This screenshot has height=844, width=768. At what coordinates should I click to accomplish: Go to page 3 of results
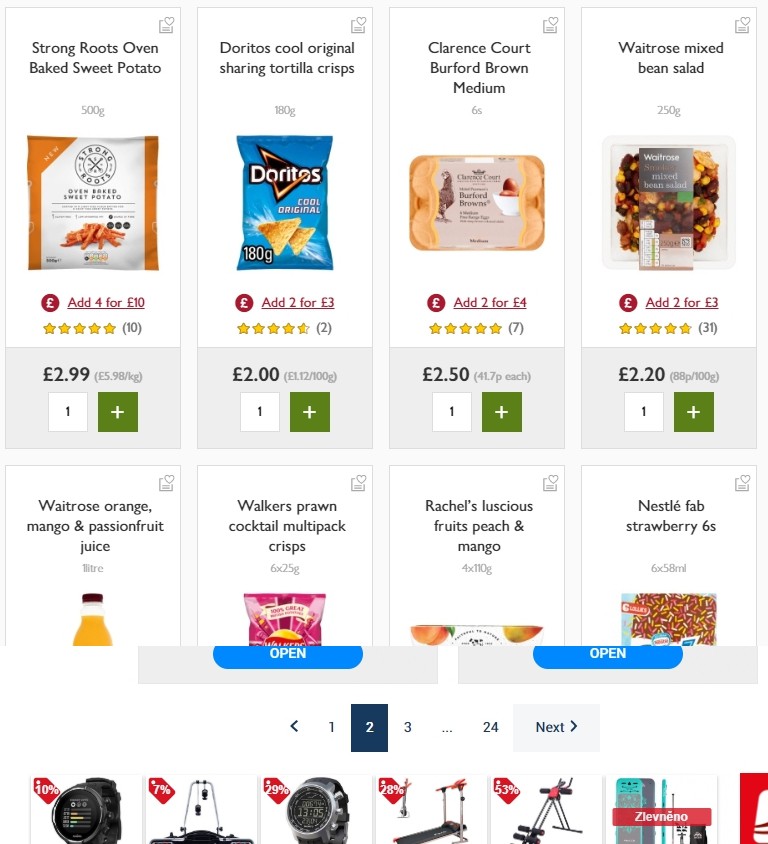(x=407, y=727)
